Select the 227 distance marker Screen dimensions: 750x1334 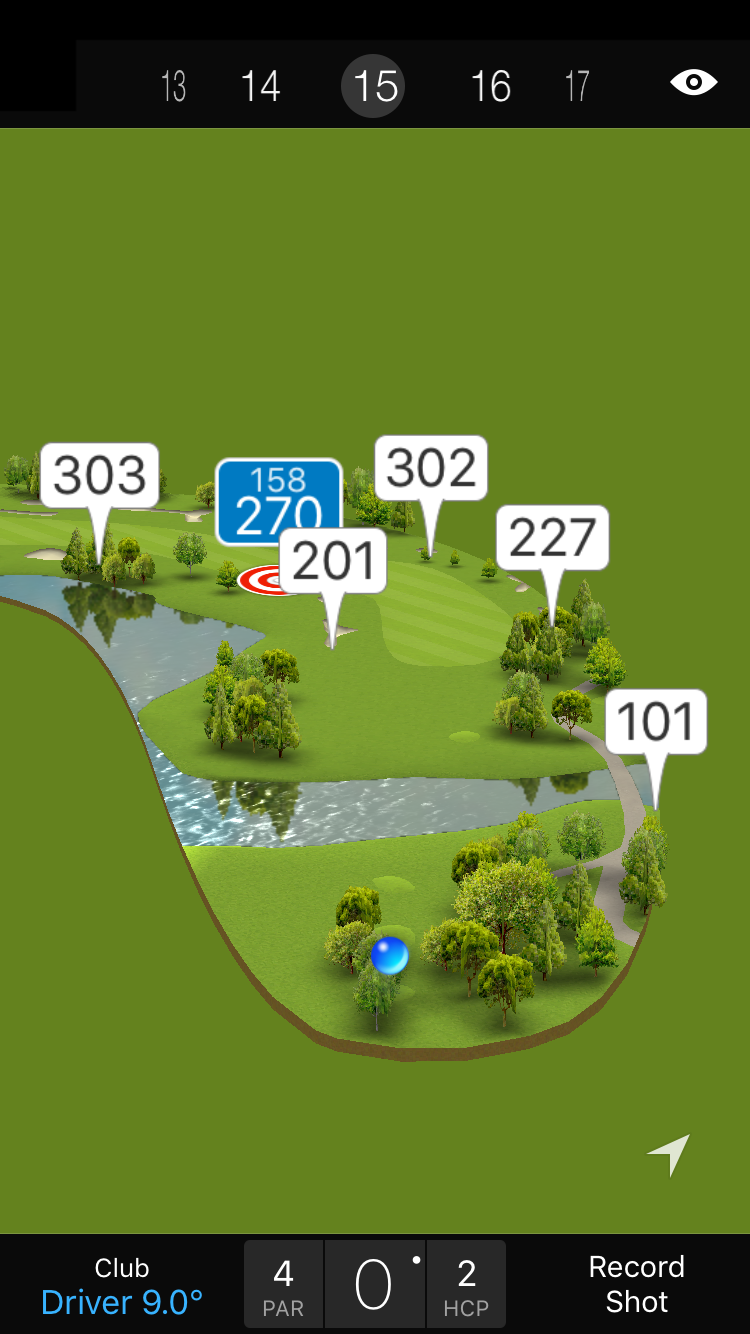(552, 538)
